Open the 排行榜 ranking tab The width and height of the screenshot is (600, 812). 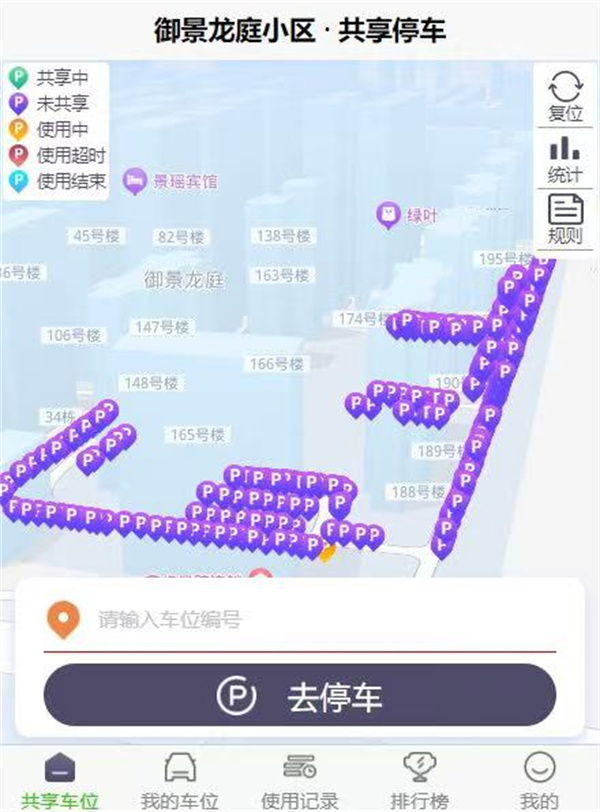[x=419, y=781]
